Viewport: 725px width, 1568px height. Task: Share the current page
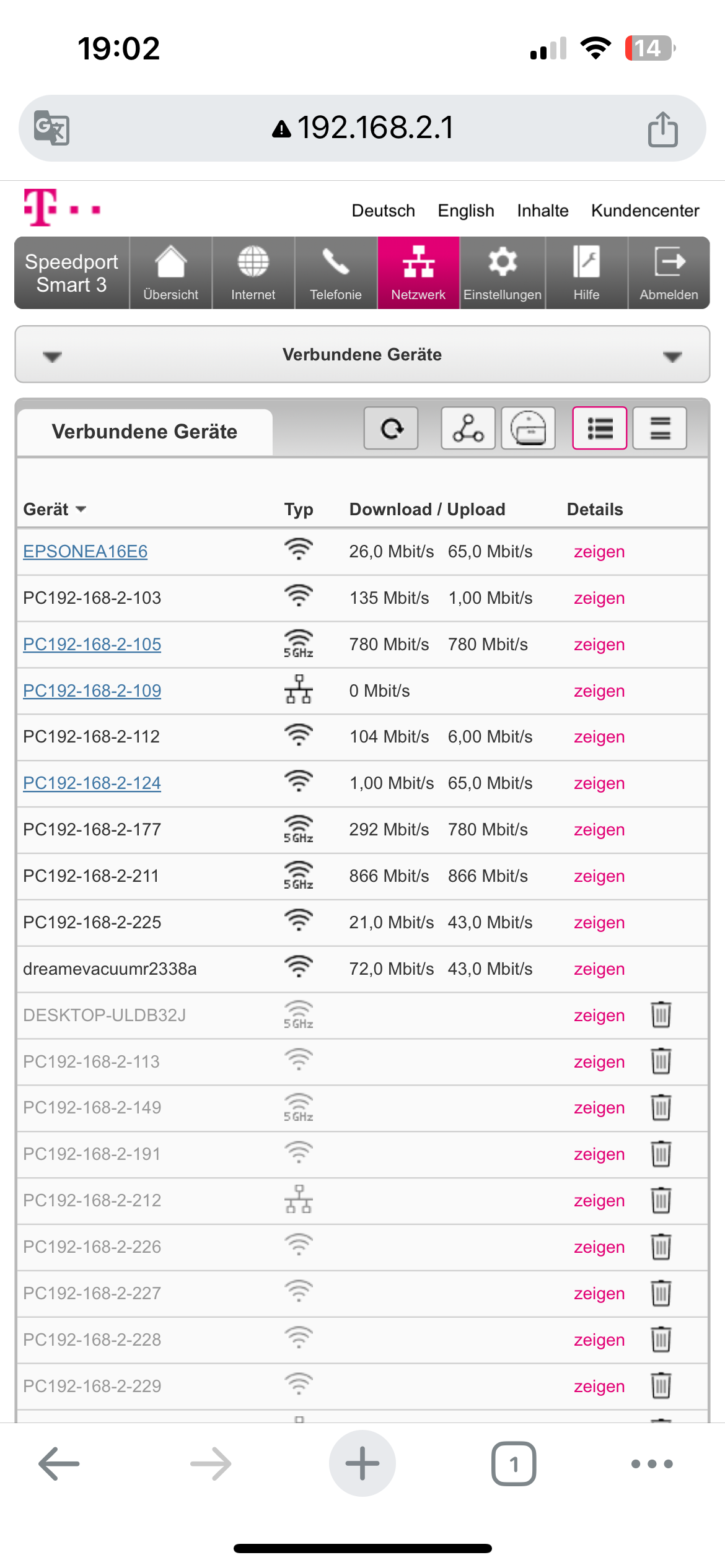[x=662, y=129]
